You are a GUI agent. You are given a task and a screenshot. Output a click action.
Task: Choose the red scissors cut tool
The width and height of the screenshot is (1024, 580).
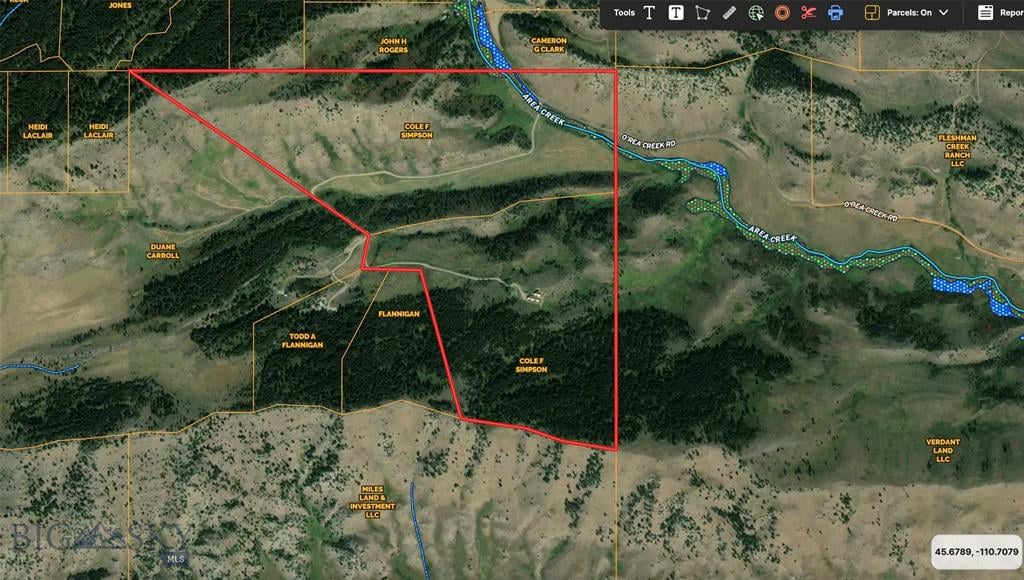809,13
